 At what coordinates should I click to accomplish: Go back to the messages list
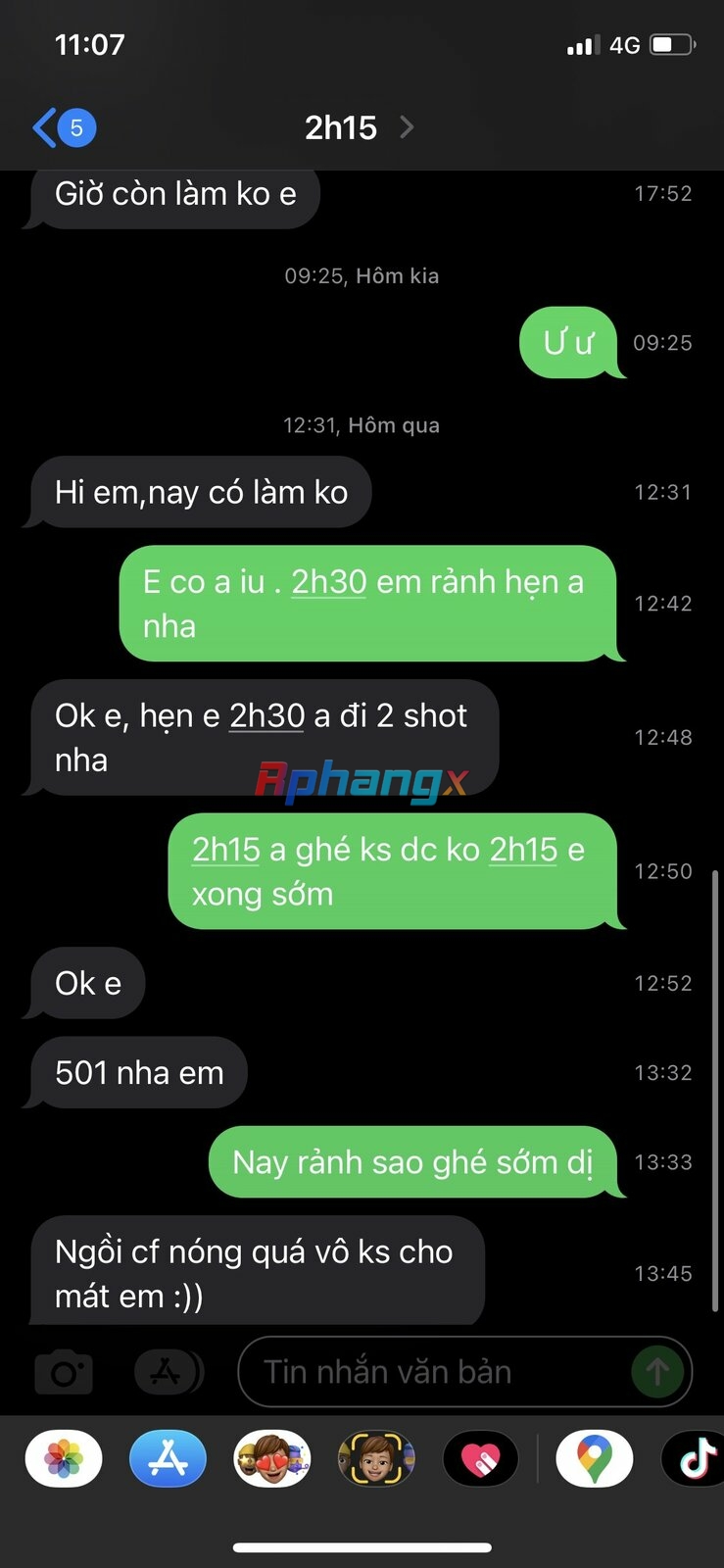point(63,127)
